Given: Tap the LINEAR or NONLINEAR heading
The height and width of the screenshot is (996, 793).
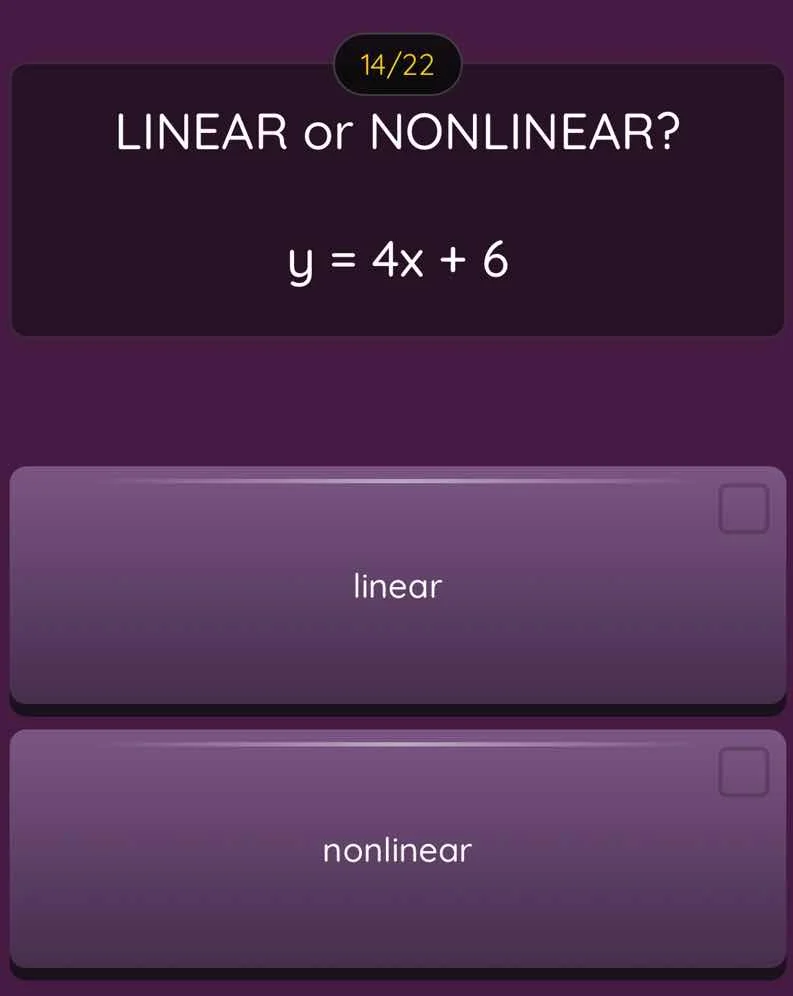Looking at the screenshot, I should (x=396, y=132).
